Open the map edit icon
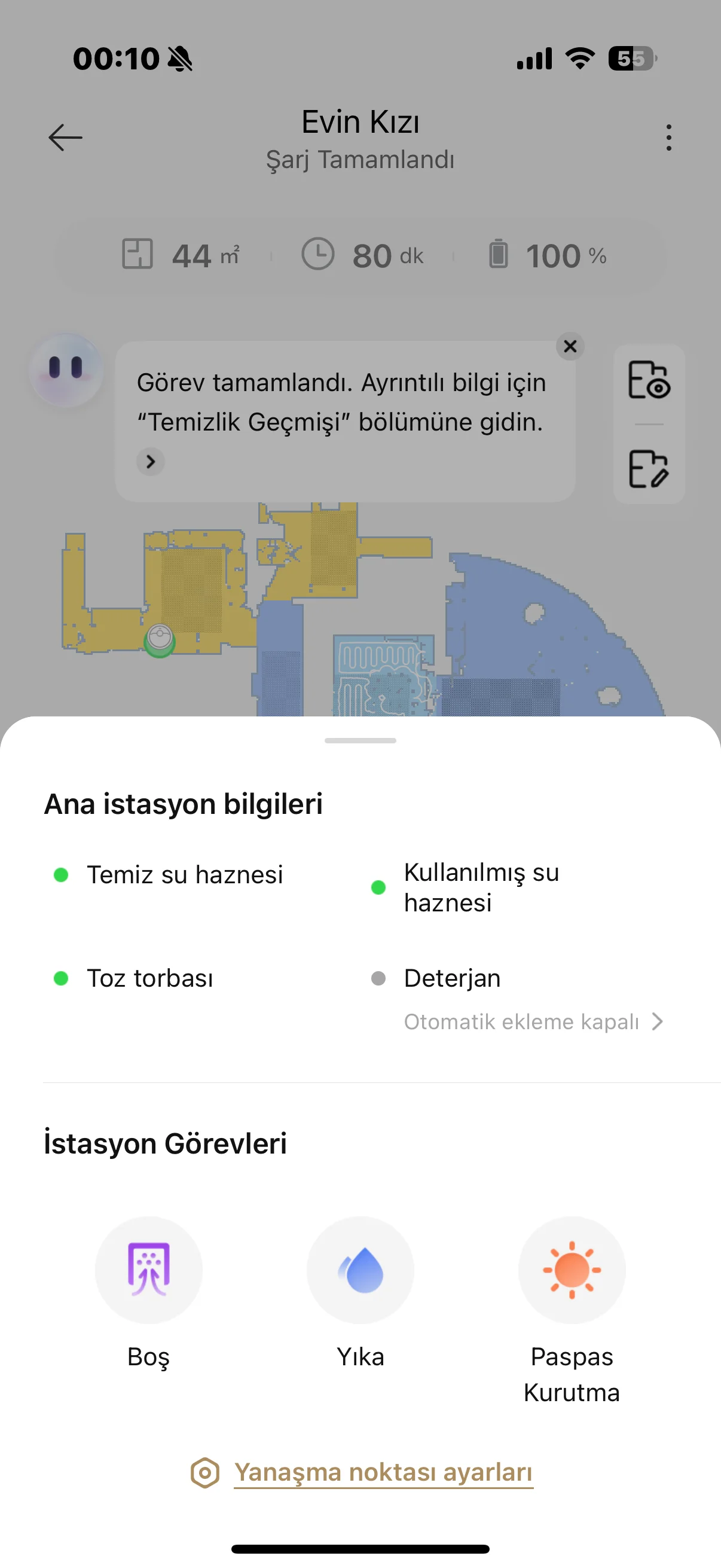 click(x=649, y=469)
